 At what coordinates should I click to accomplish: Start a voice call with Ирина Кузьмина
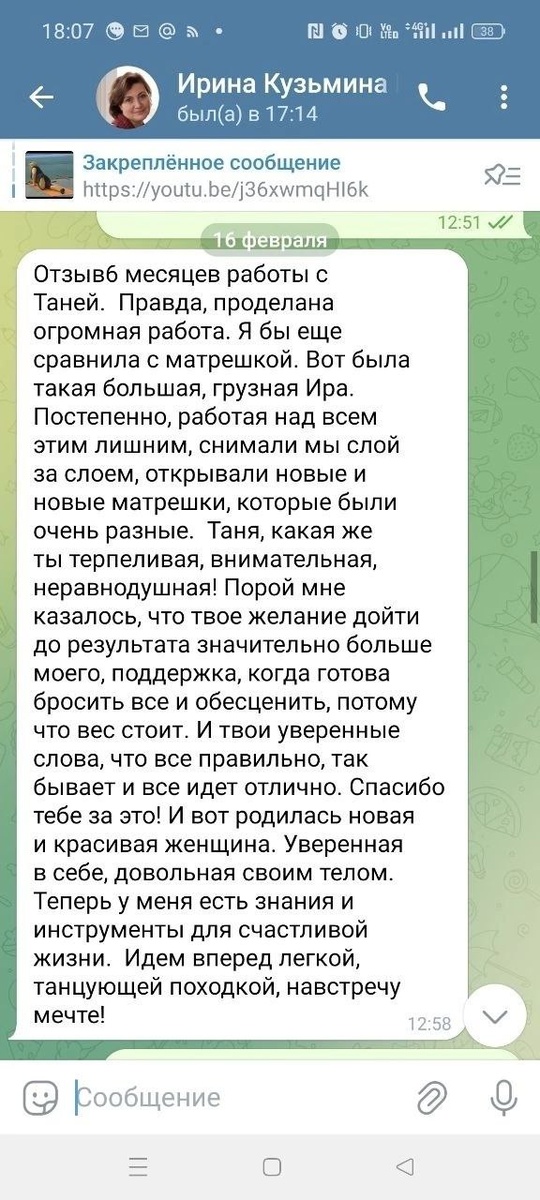[x=432, y=97]
